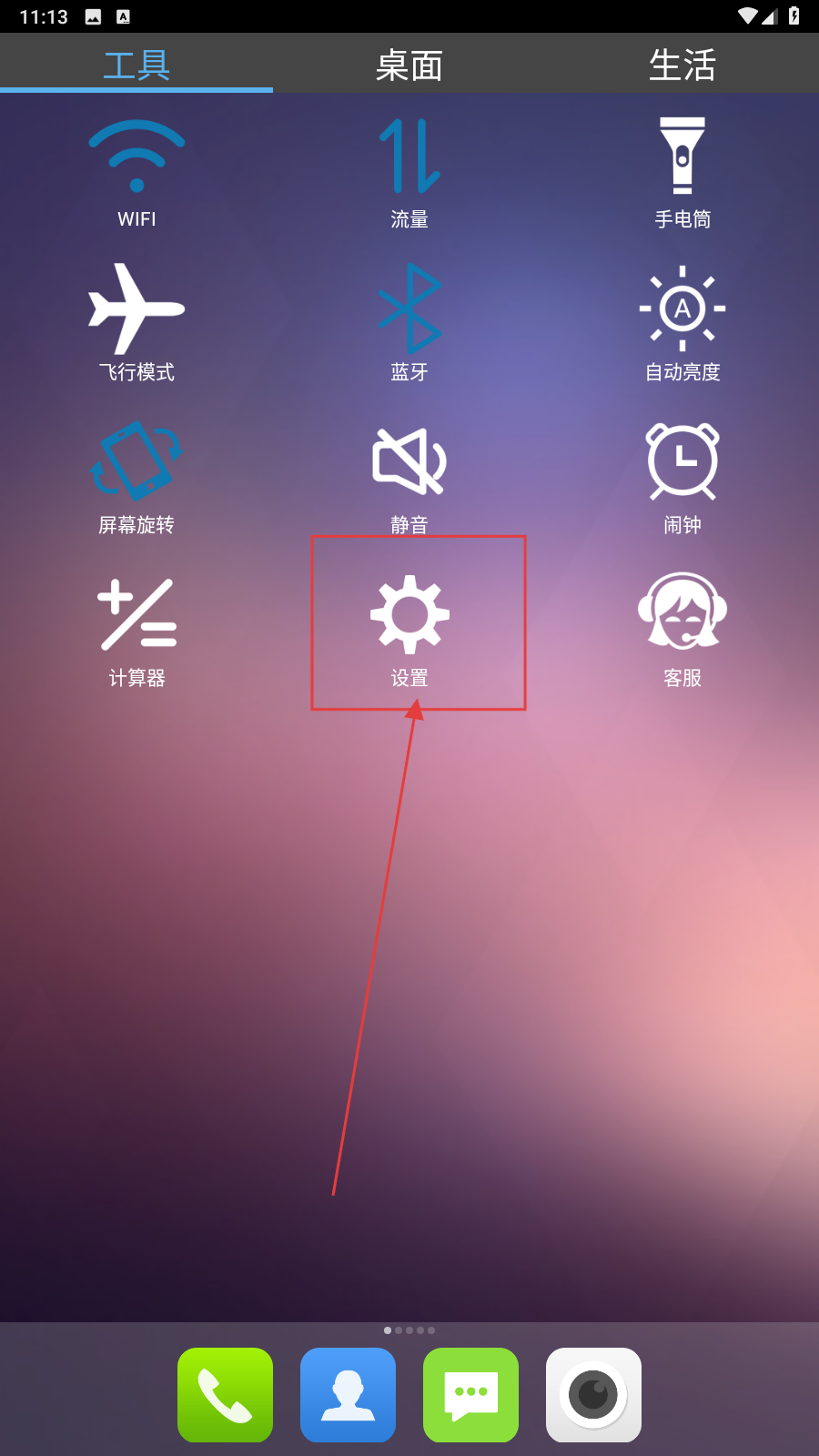Select the 工具 tab
This screenshot has height=1456, width=819.
pos(136,66)
